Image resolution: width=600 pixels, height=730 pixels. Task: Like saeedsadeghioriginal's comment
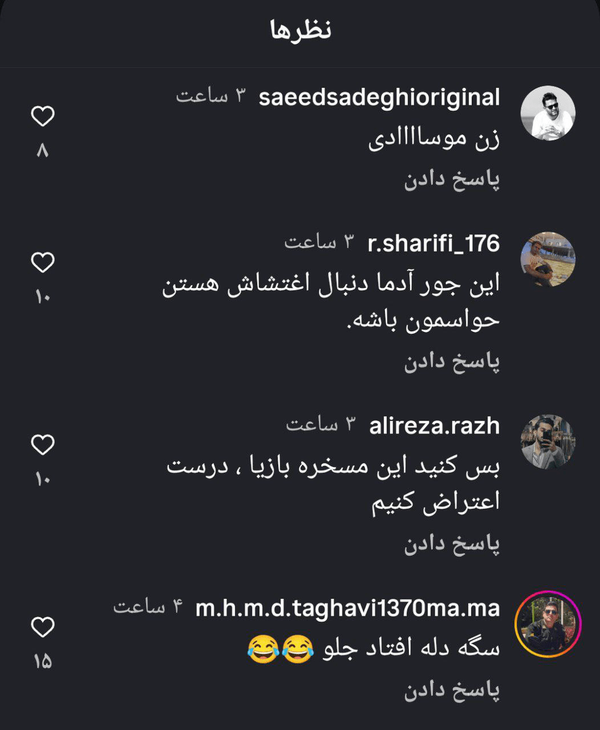(x=42, y=117)
